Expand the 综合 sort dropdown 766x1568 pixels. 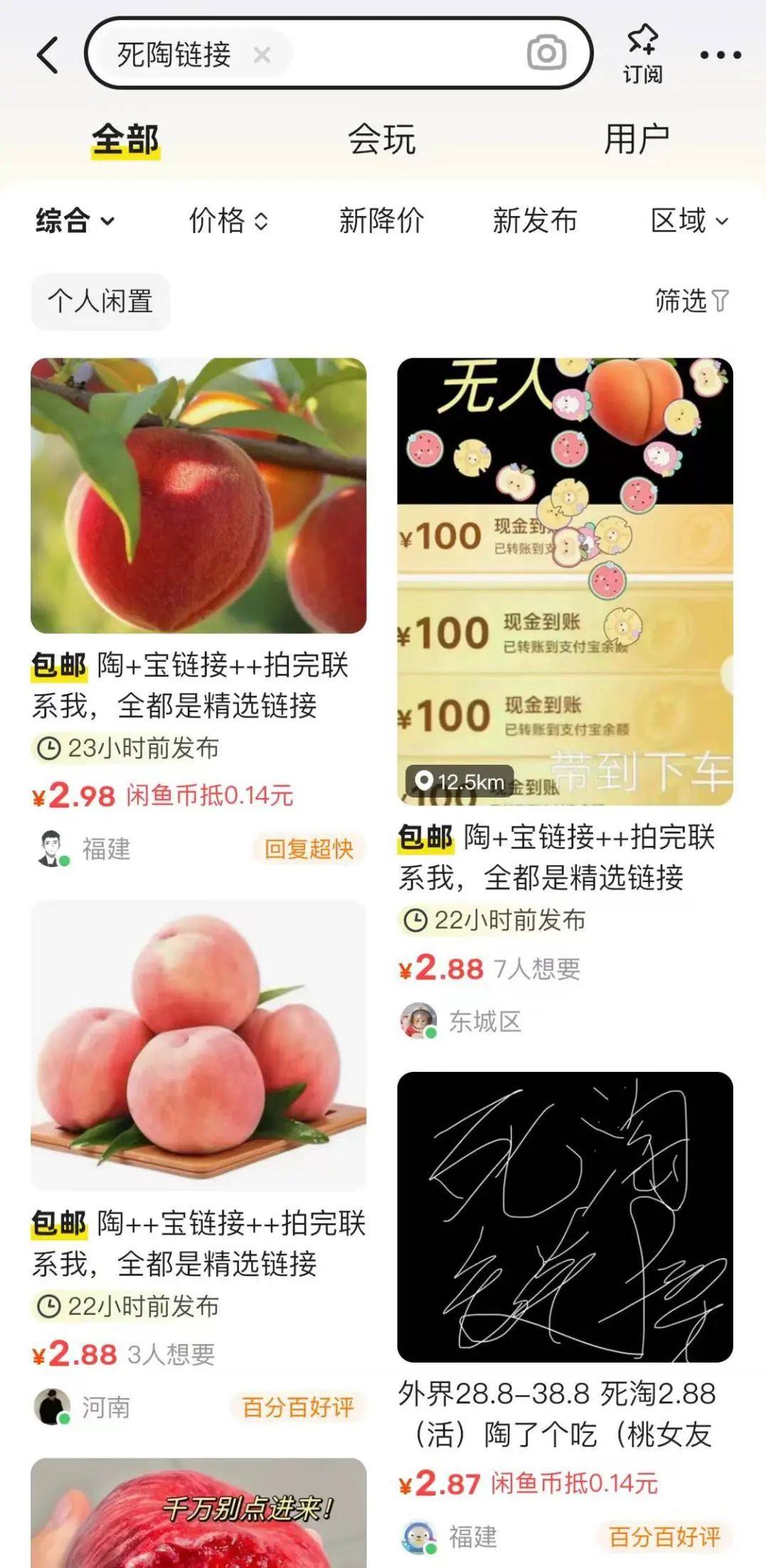pos(75,221)
